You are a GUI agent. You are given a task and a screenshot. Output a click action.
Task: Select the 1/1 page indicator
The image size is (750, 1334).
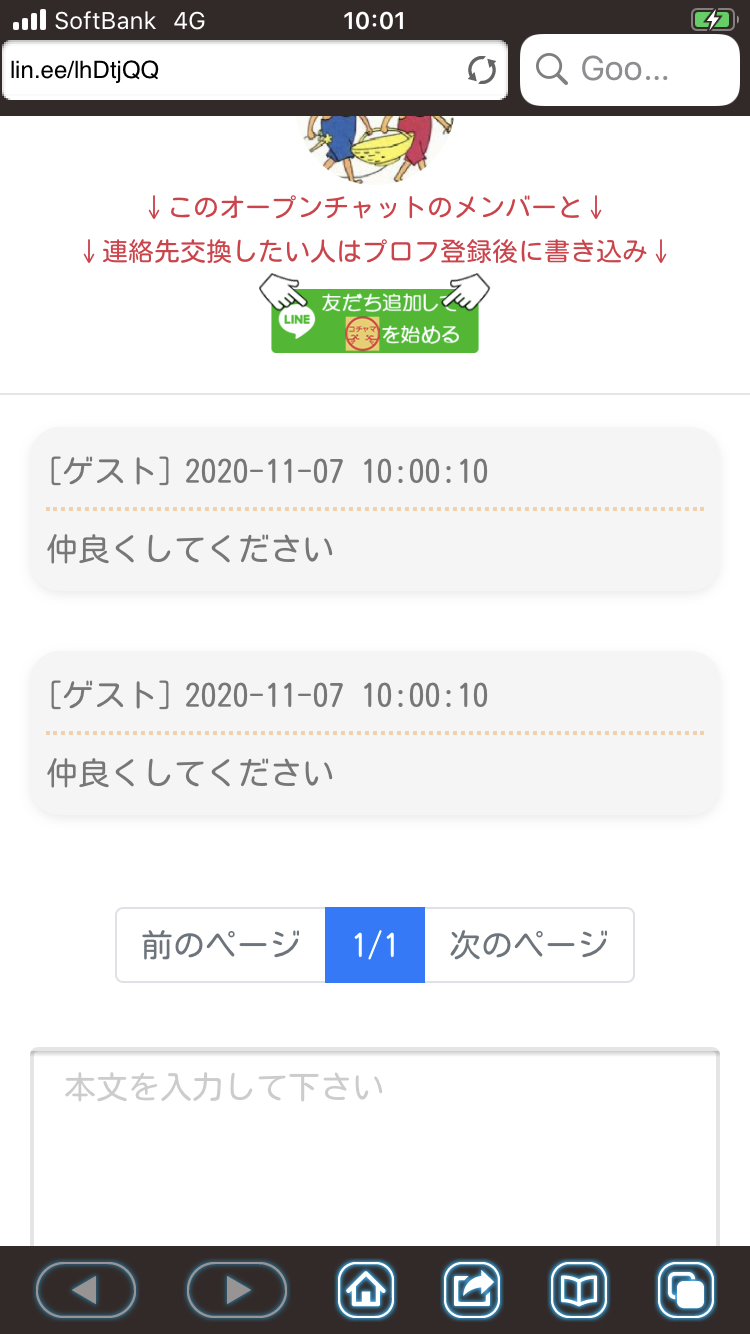tap(375, 945)
